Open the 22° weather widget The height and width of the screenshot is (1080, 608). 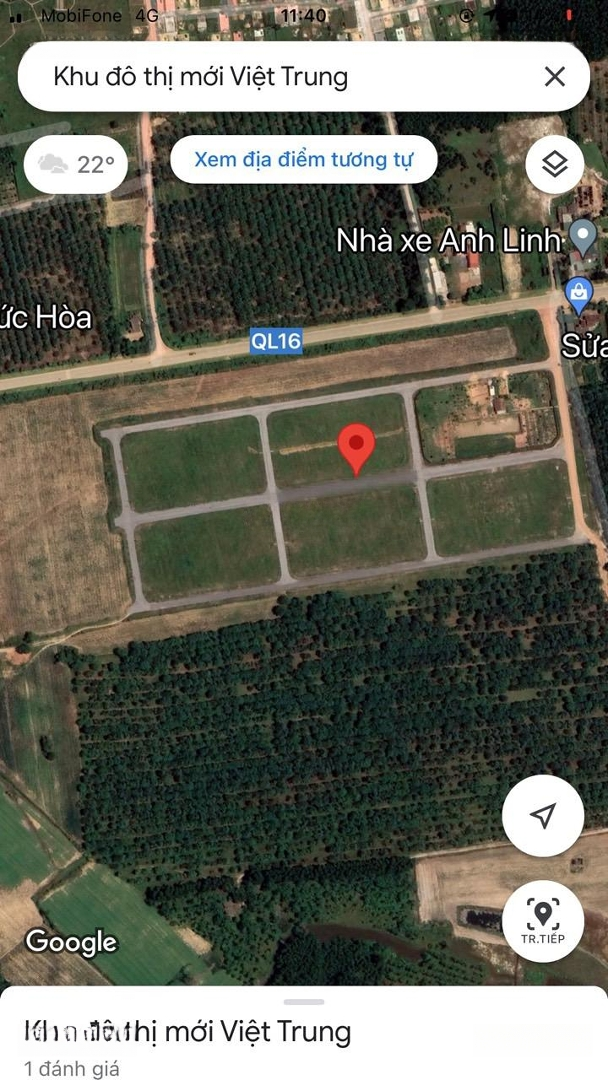pos(77,164)
